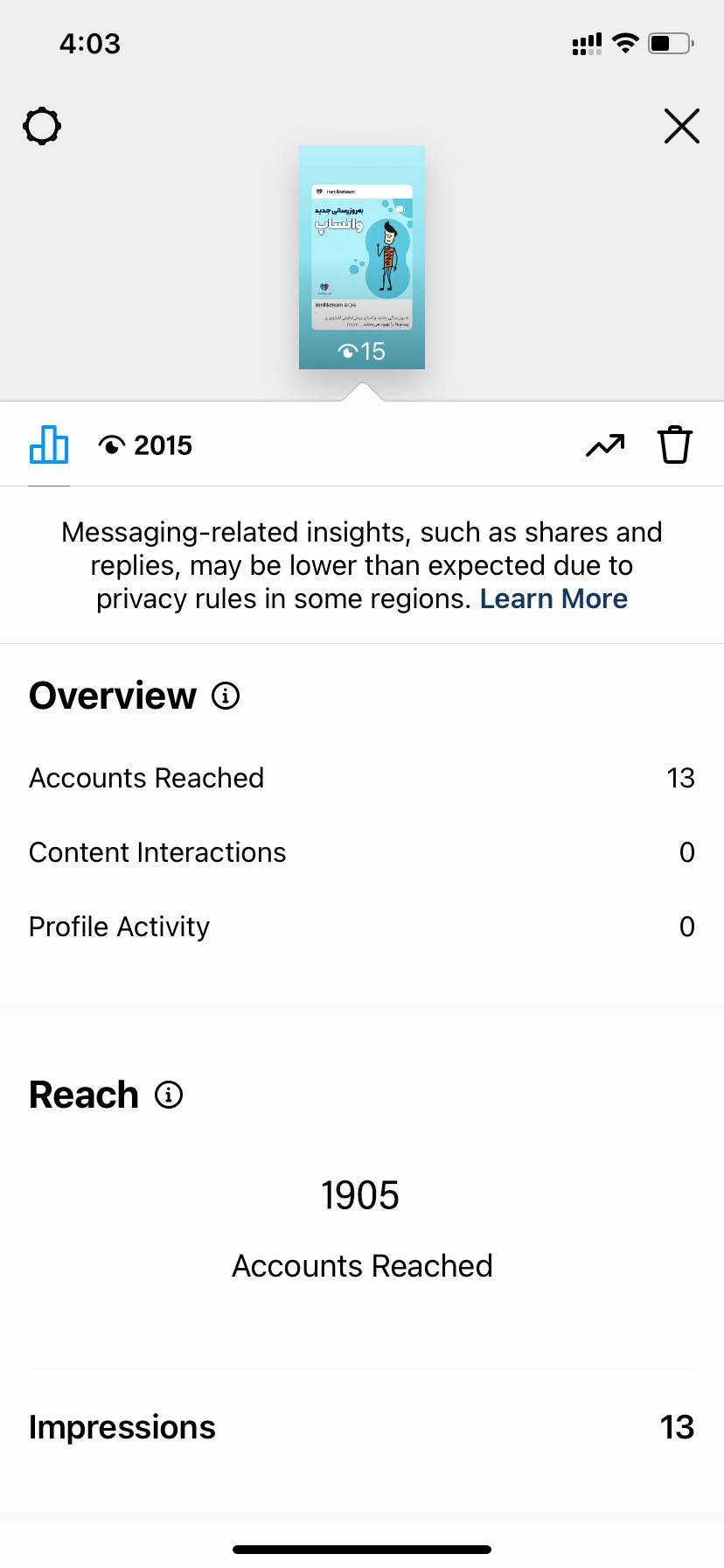Show the viewers list with 2015 views
Viewport: 724px width, 1568px height.
[x=145, y=445]
